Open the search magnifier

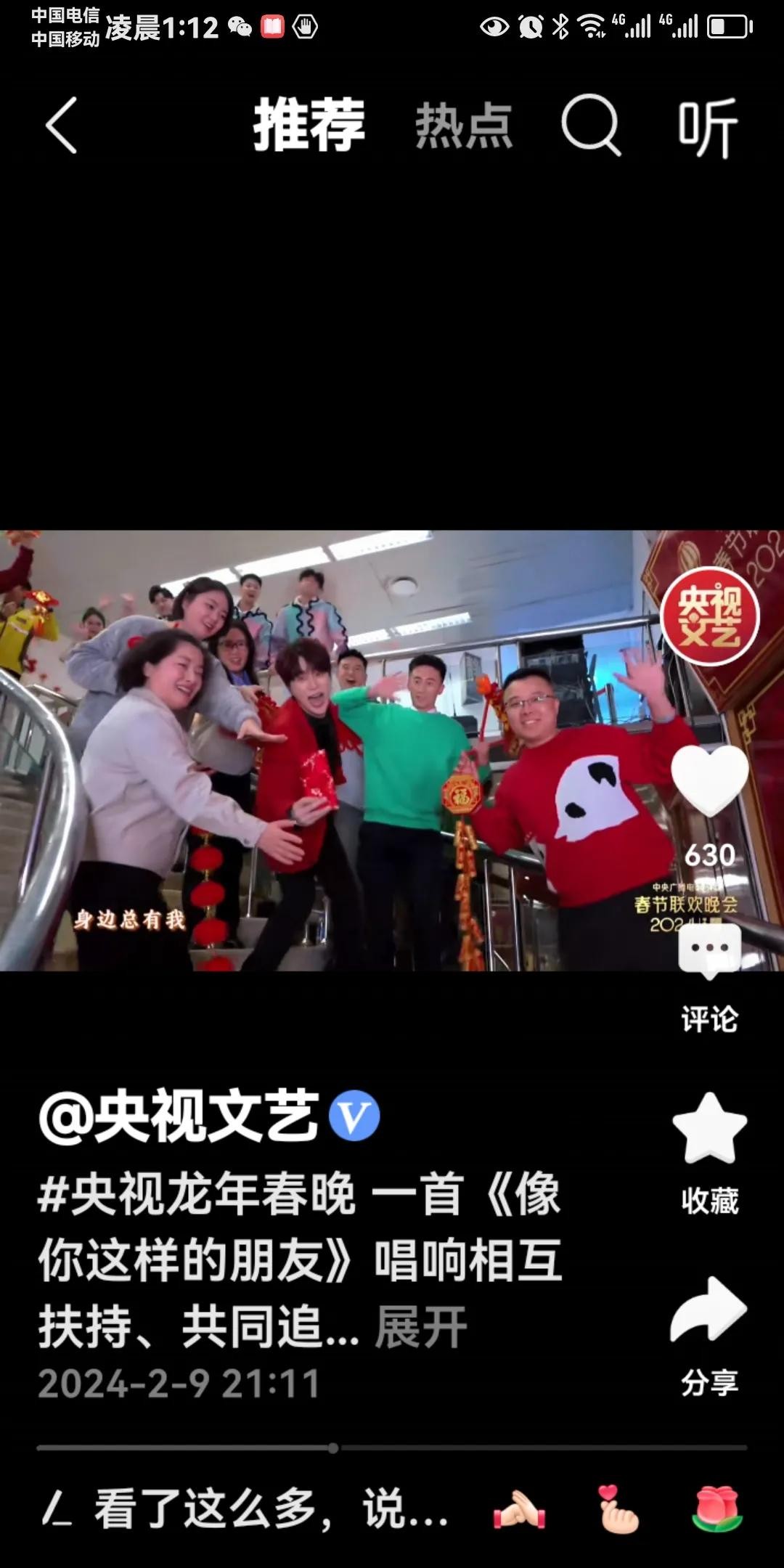(x=591, y=126)
